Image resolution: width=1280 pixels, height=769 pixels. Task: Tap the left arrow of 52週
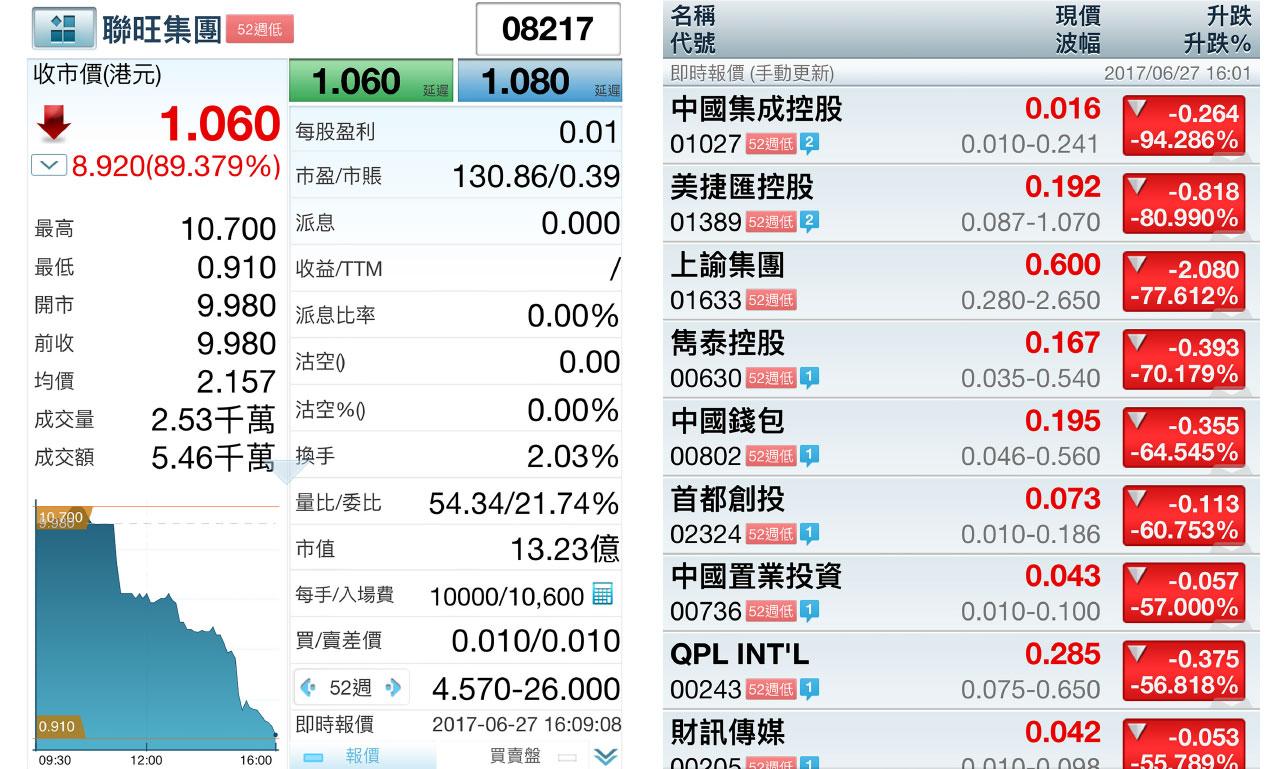[x=309, y=687]
